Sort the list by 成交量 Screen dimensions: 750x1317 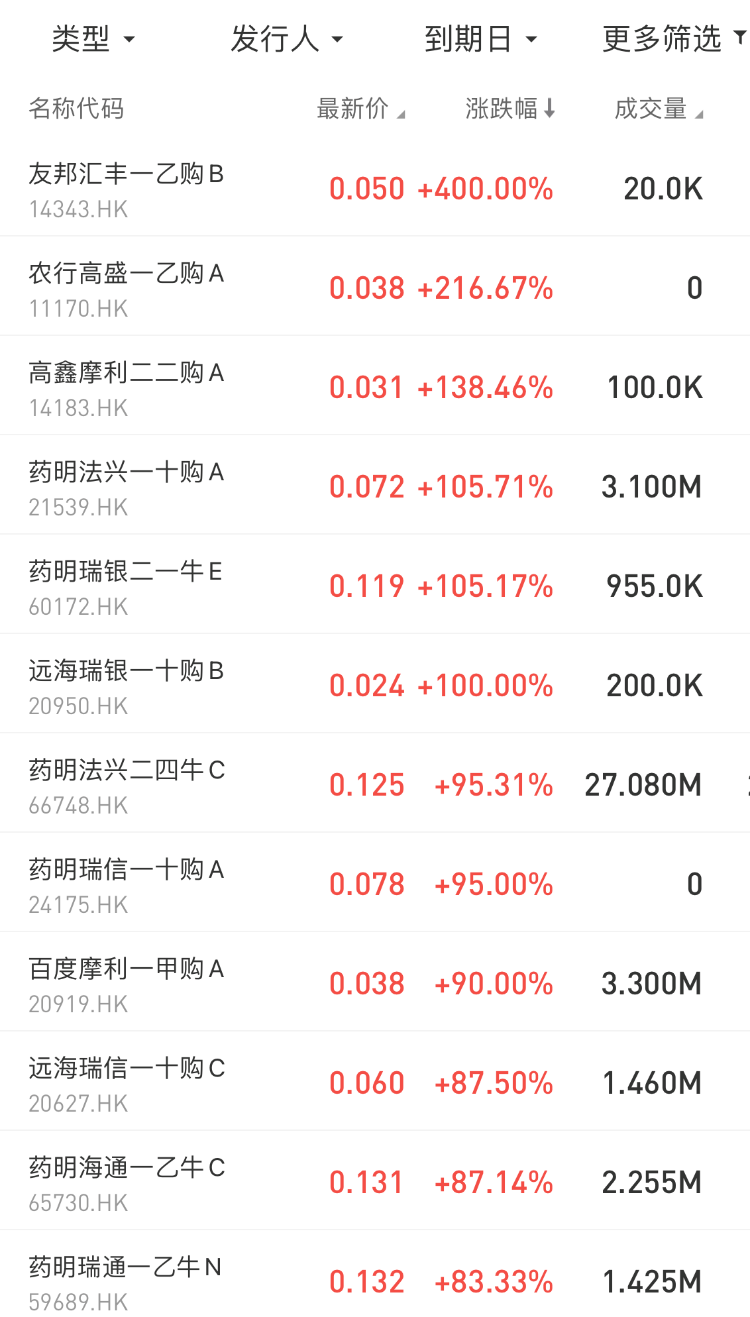(x=658, y=109)
